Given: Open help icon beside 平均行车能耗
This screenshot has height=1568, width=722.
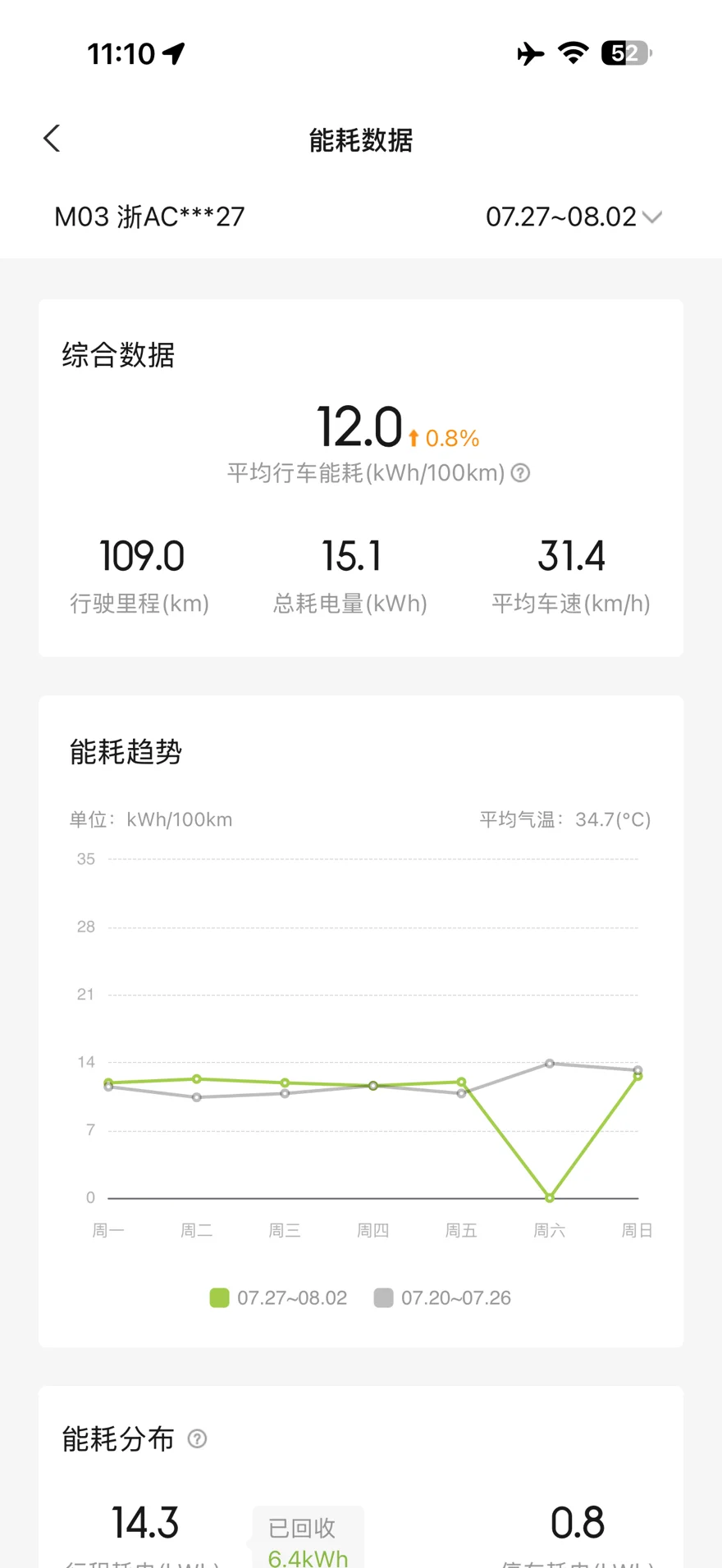Looking at the screenshot, I should point(520,473).
